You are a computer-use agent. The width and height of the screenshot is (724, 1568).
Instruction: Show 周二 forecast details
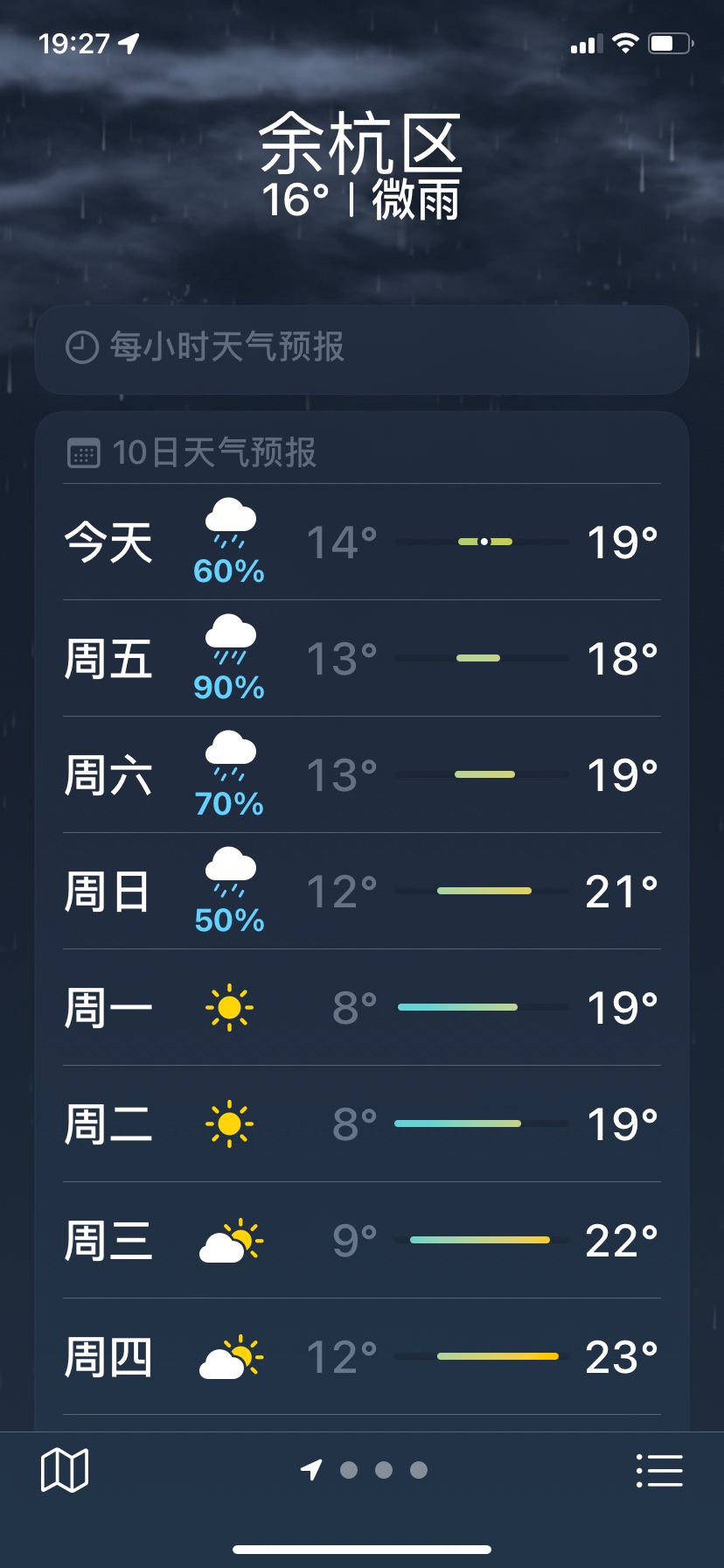[361, 1123]
